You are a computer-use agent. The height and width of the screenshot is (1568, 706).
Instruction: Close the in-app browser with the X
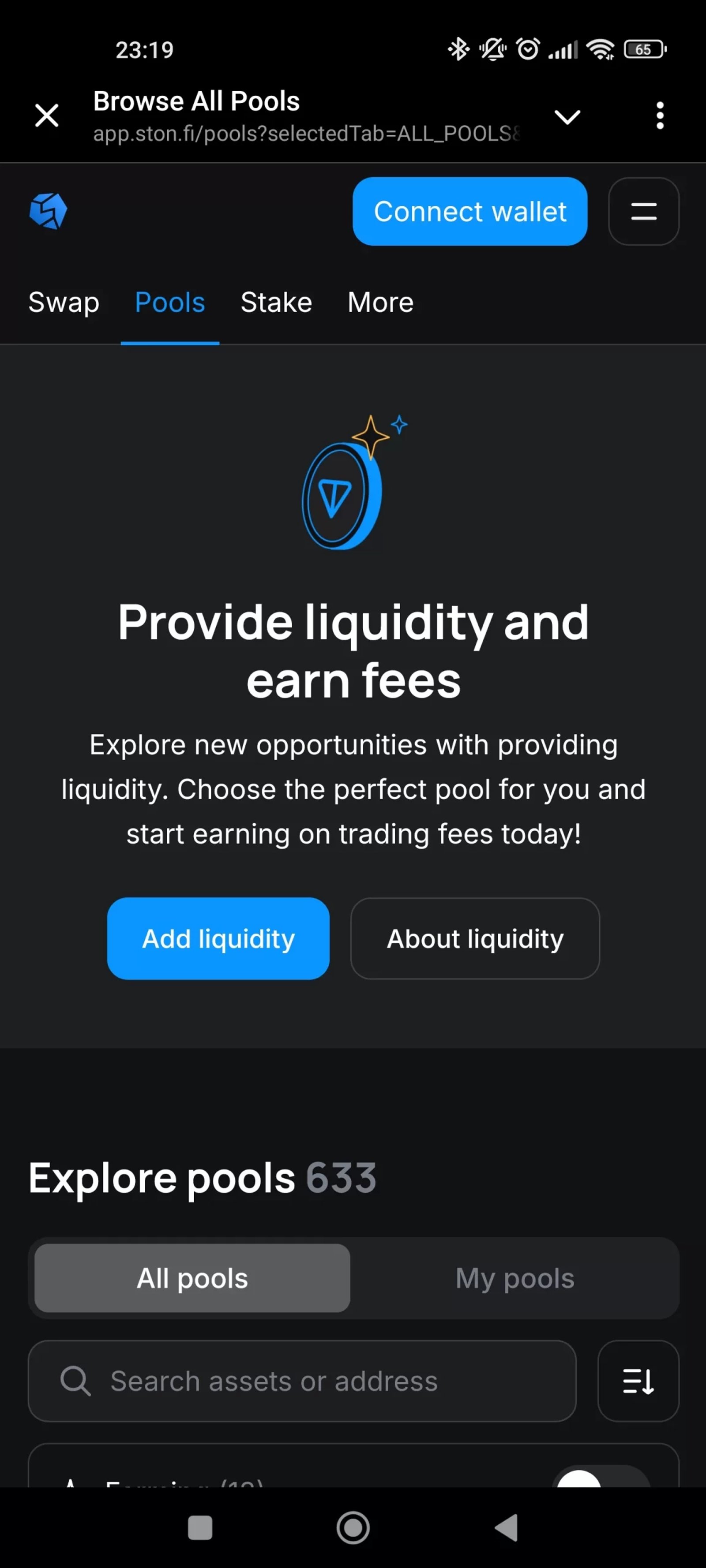point(46,116)
